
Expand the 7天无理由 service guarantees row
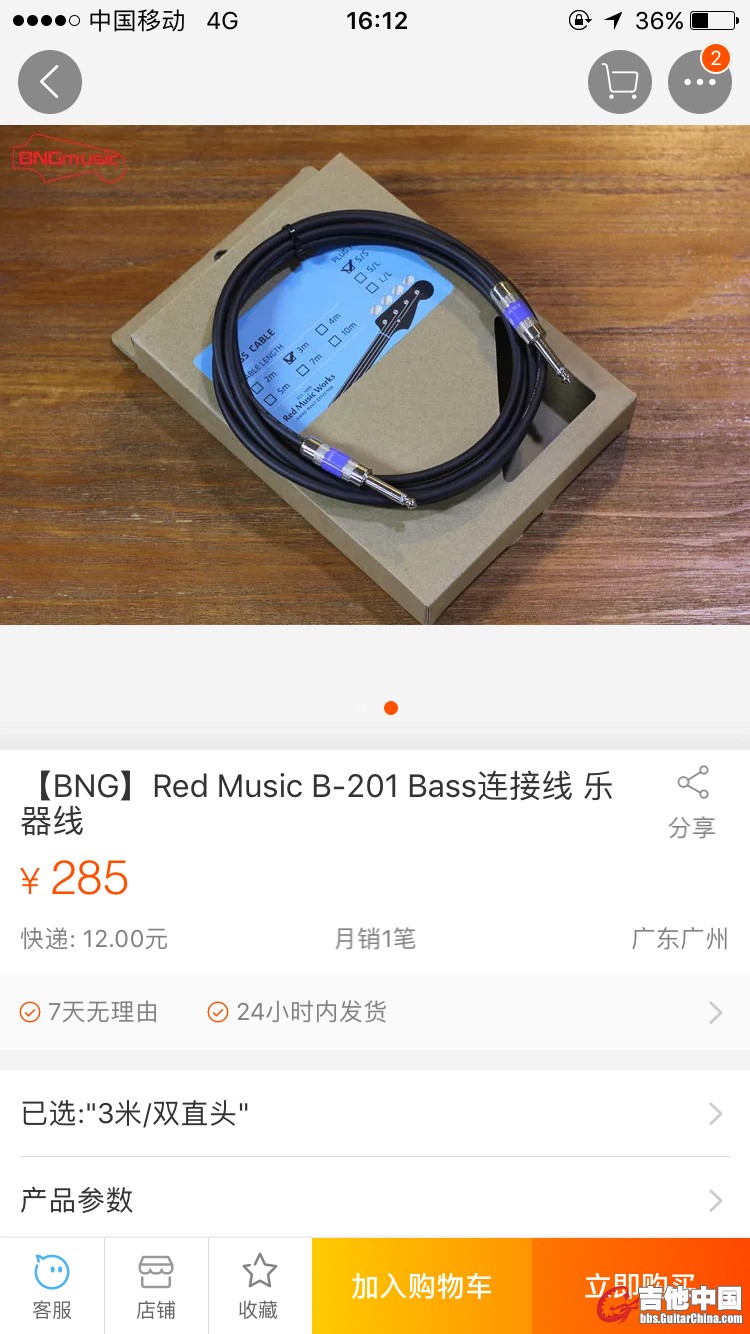point(375,1012)
